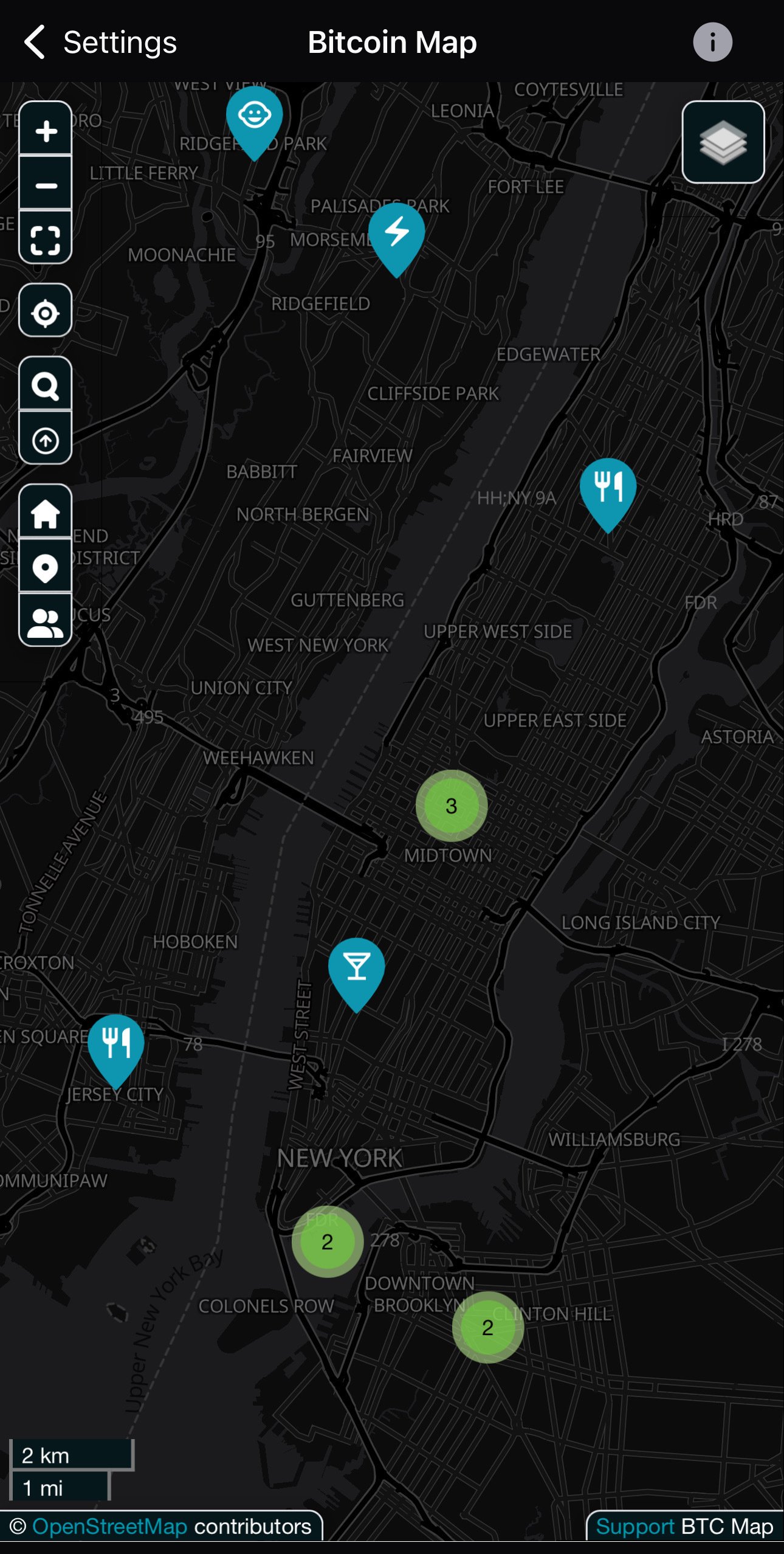This screenshot has width=784, height=1554.
Task: Select the lightning marker near Palisades Park
Action: pyautogui.click(x=396, y=234)
